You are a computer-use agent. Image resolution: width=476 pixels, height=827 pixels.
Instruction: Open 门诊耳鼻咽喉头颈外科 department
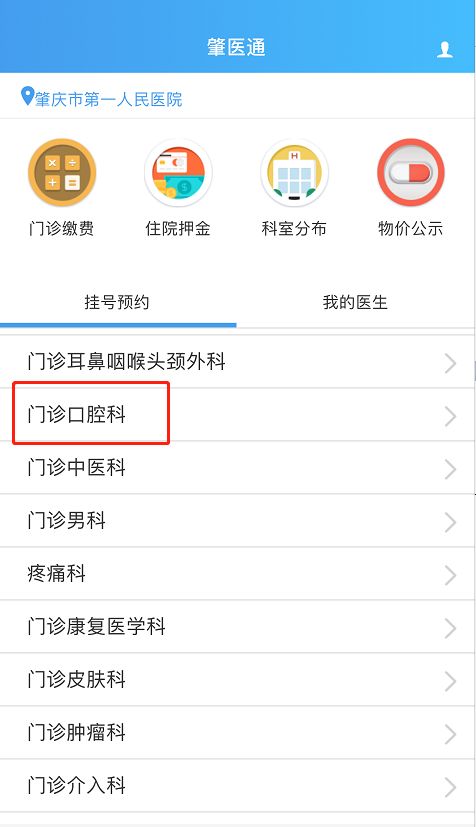tap(237, 362)
